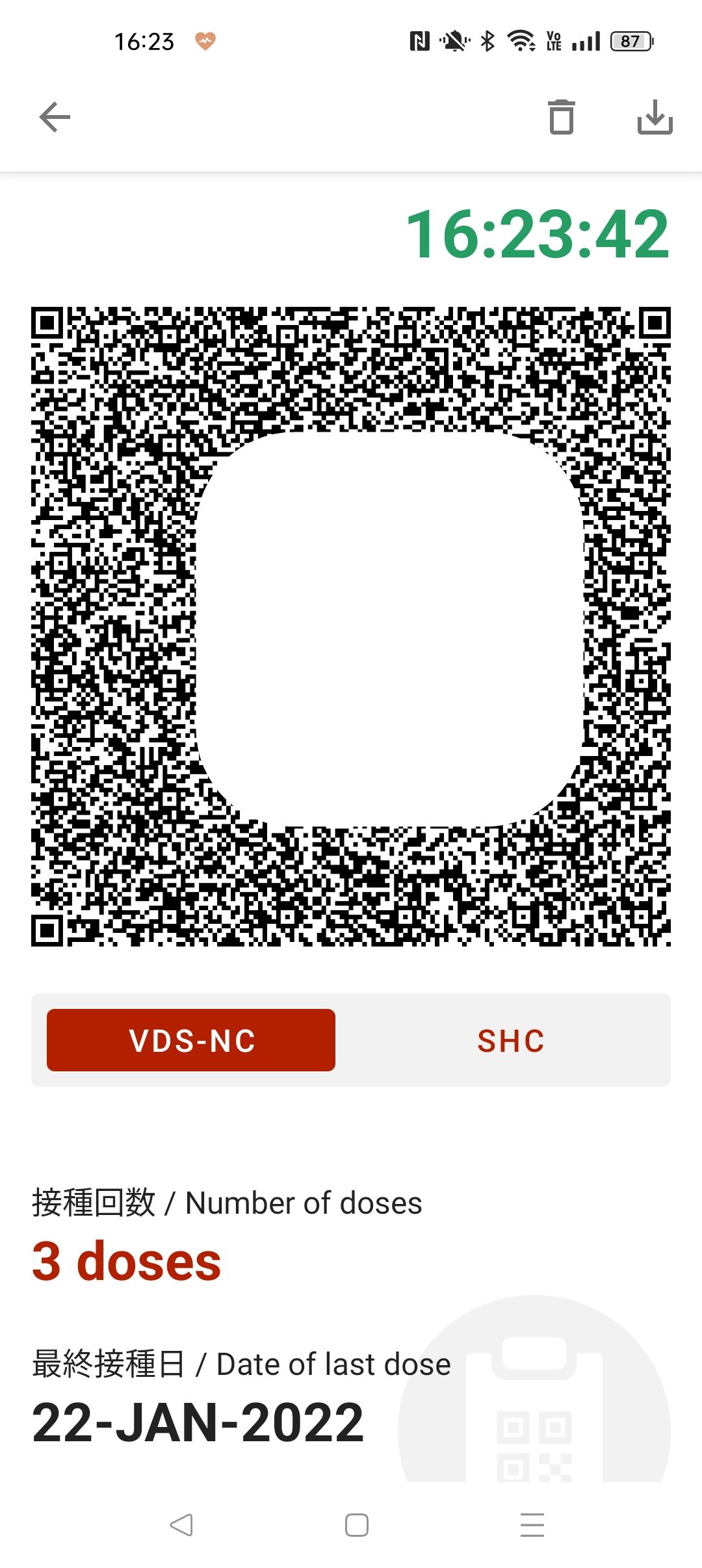This screenshot has width=702, height=1568.
Task: Open recent apps from the navigation bar
Action: point(532,1524)
